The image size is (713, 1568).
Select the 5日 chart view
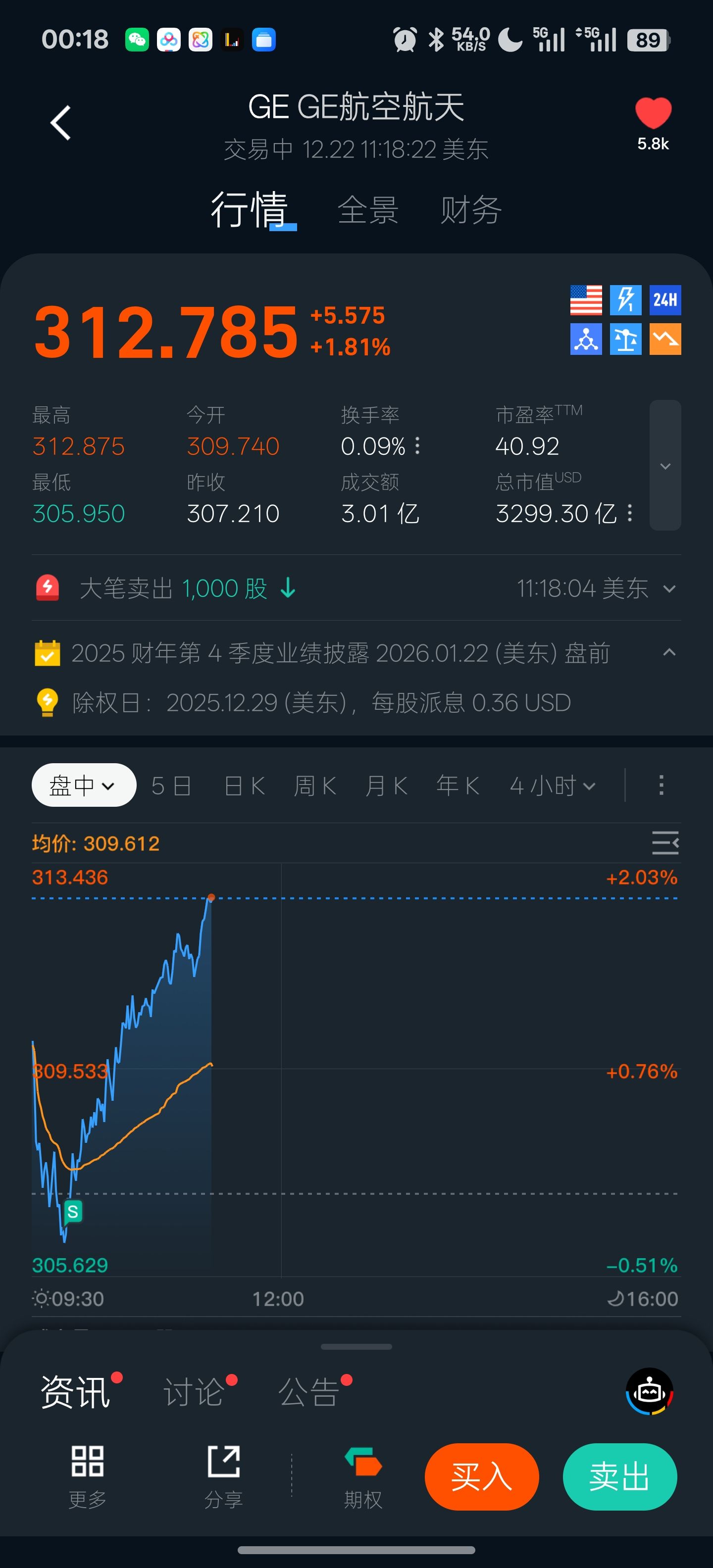pyautogui.click(x=171, y=786)
